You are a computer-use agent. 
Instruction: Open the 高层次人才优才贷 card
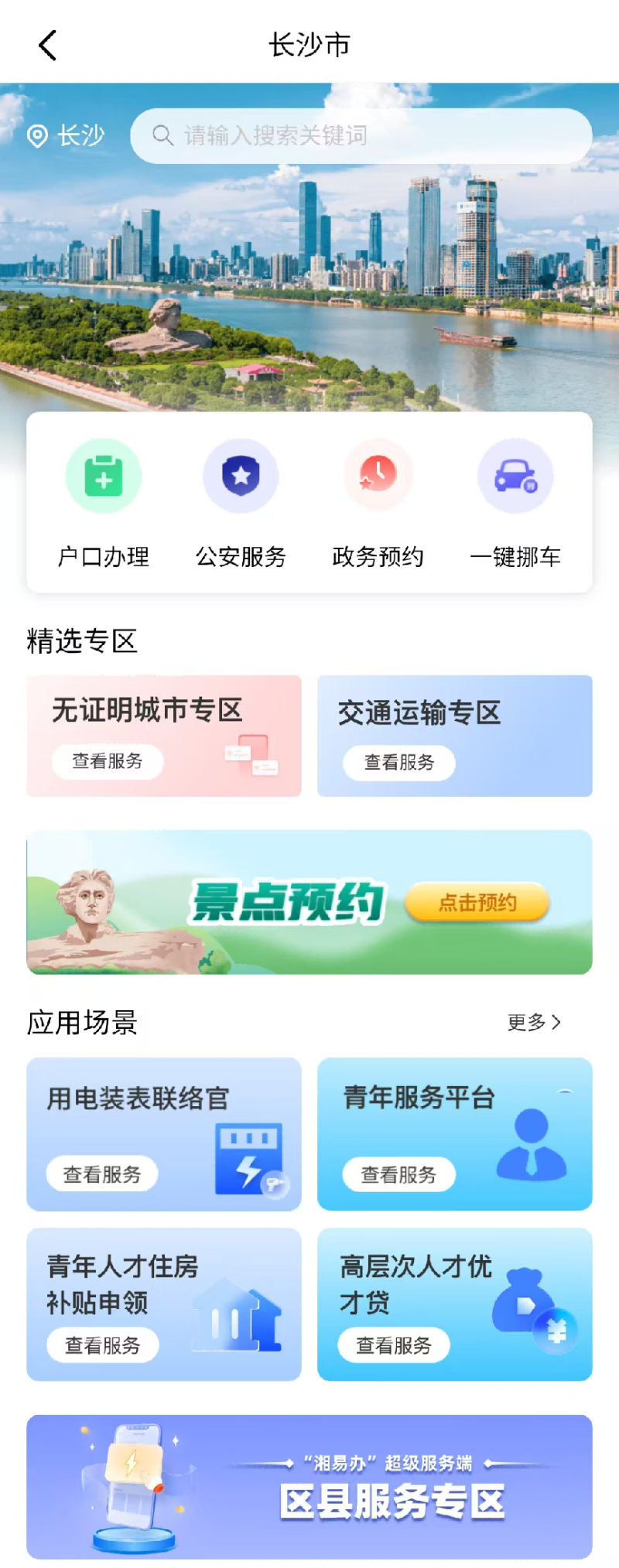pyautogui.click(x=455, y=1304)
